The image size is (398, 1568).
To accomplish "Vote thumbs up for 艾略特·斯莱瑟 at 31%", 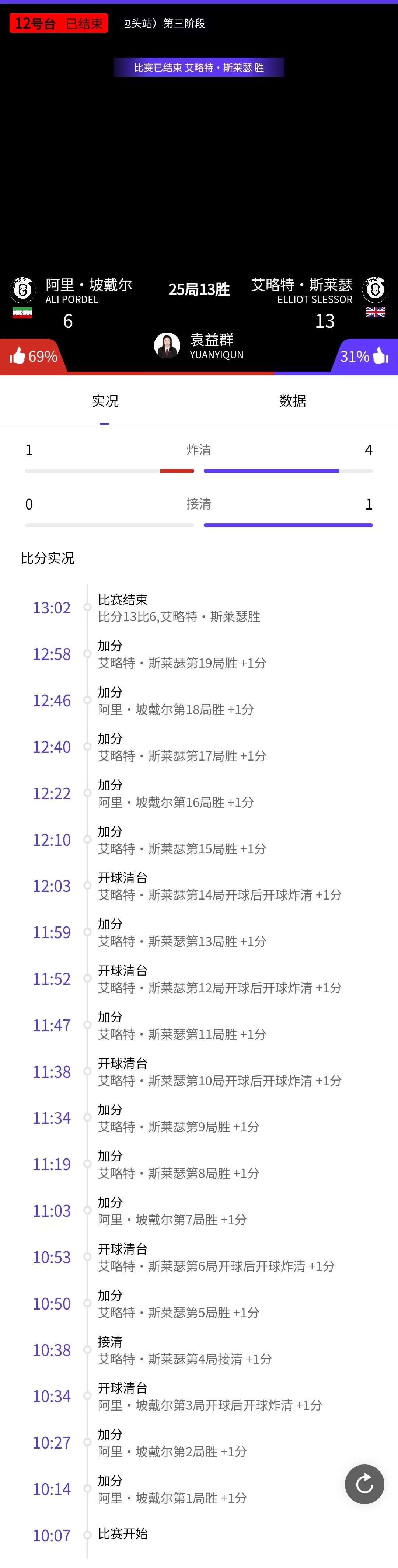I will click(364, 356).
